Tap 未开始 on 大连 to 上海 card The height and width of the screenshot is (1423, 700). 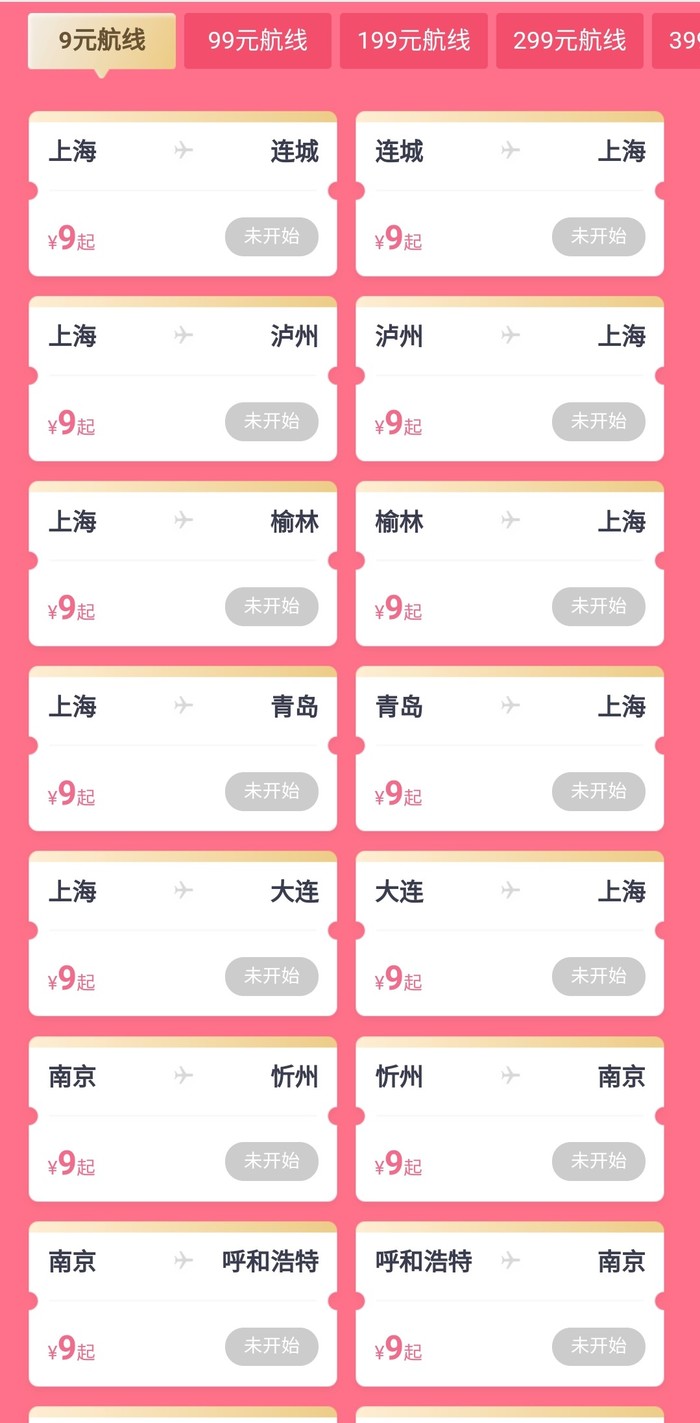point(598,976)
